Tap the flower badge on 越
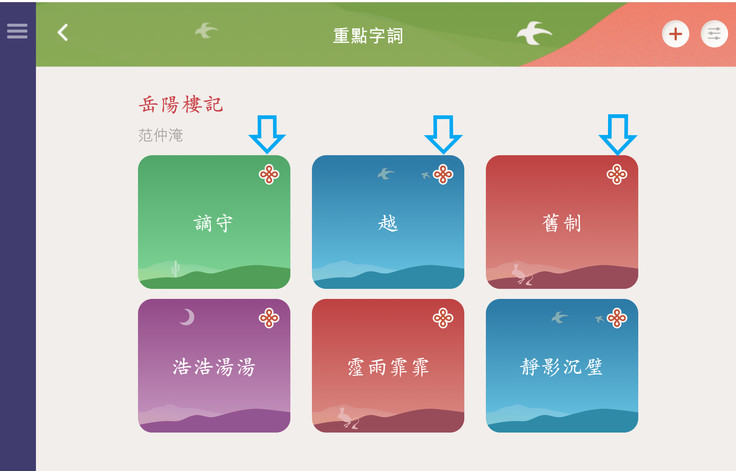The height and width of the screenshot is (471, 736). 443,175
